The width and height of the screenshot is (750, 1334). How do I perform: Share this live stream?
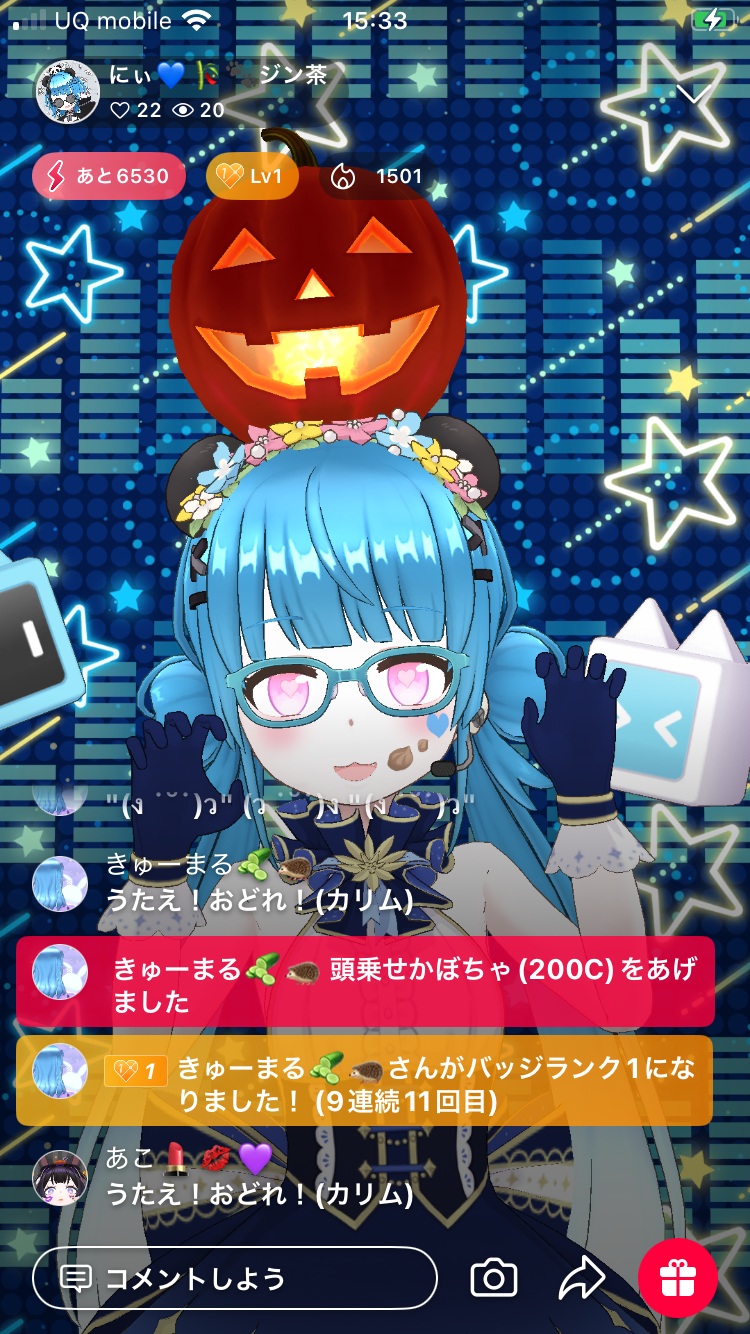(x=581, y=1278)
